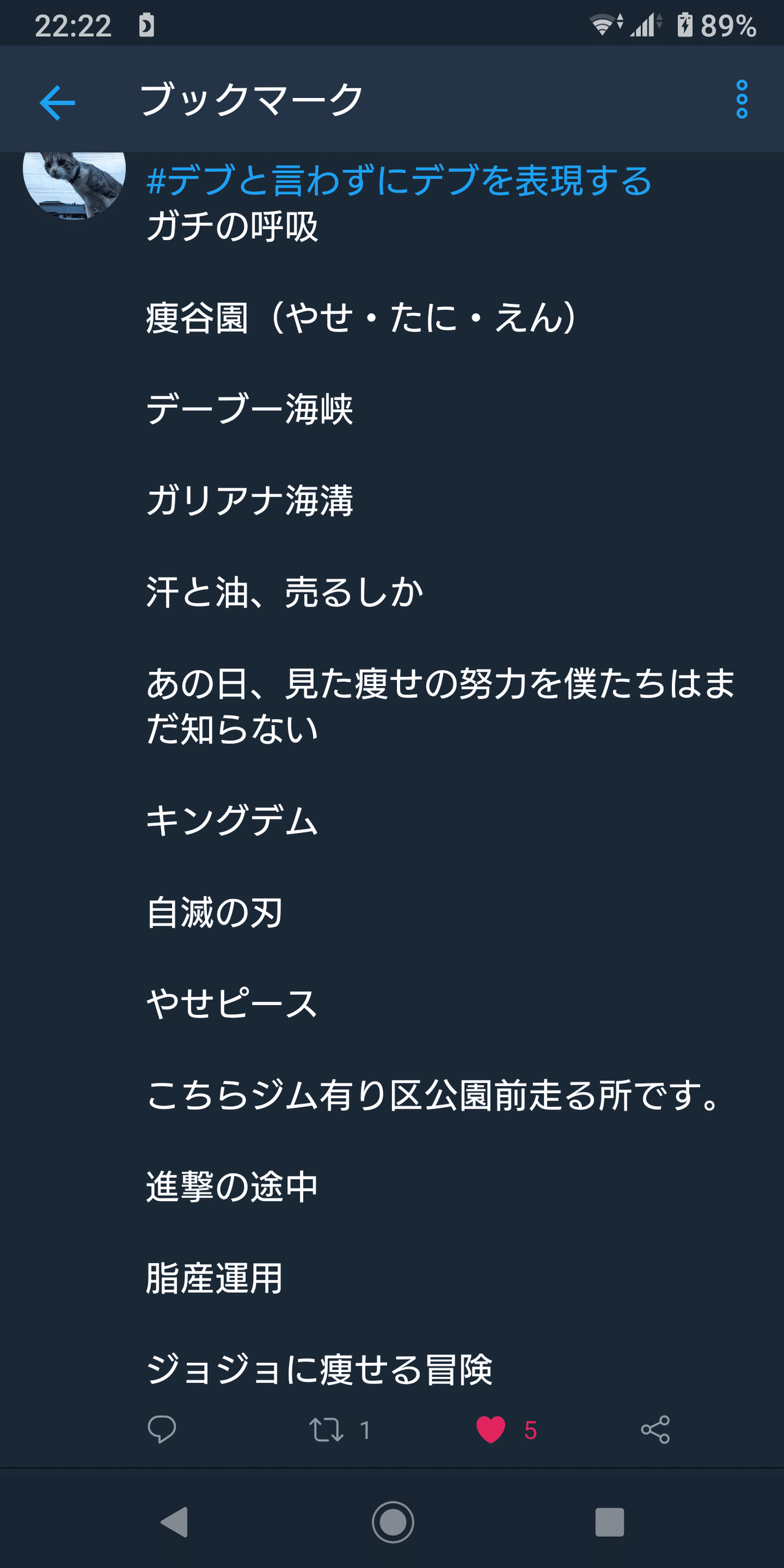This screenshot has width=784, height=1568.
Task: Share the tweet via the share icon
Action: coord(655,1430)
